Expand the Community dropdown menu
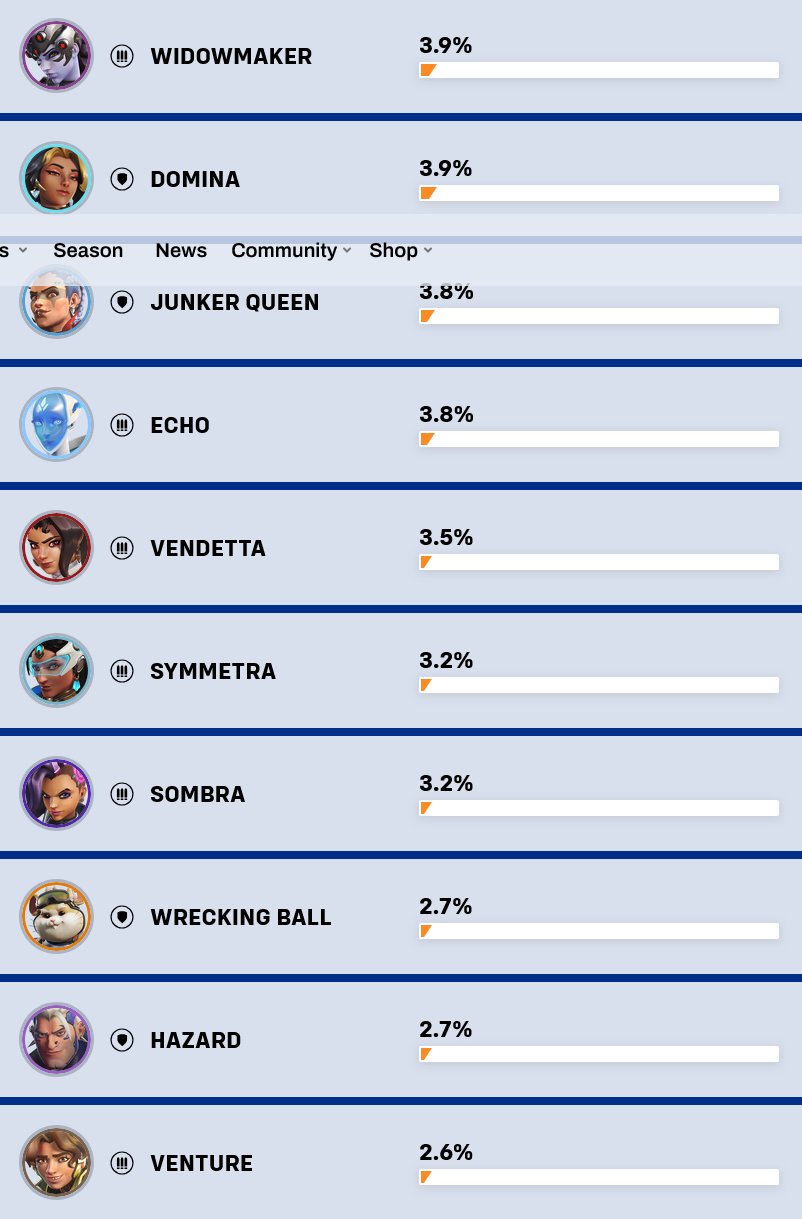The width and height of the screenshot is (802, 1219). pyautogui.click(x=291, y=250)
